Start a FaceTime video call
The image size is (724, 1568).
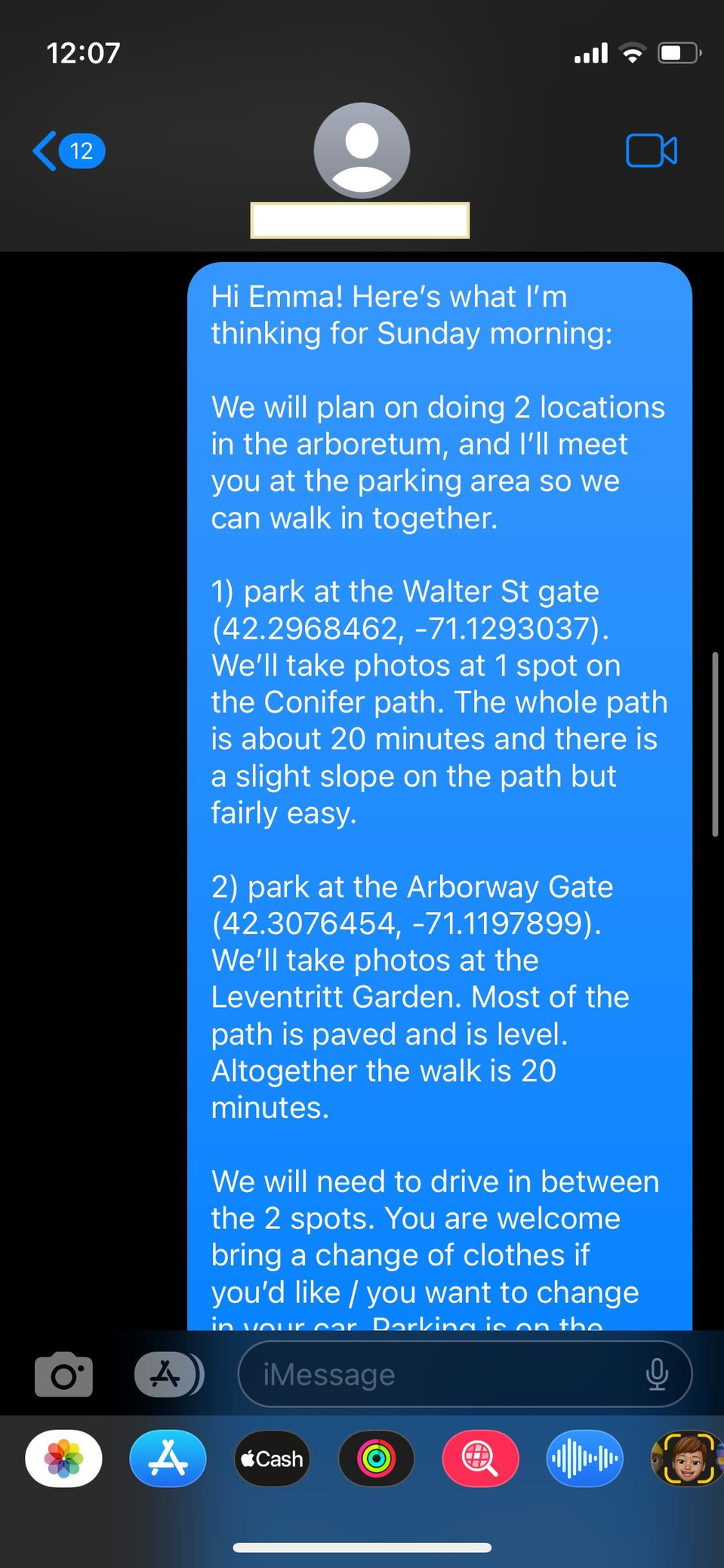coord(652,150)
